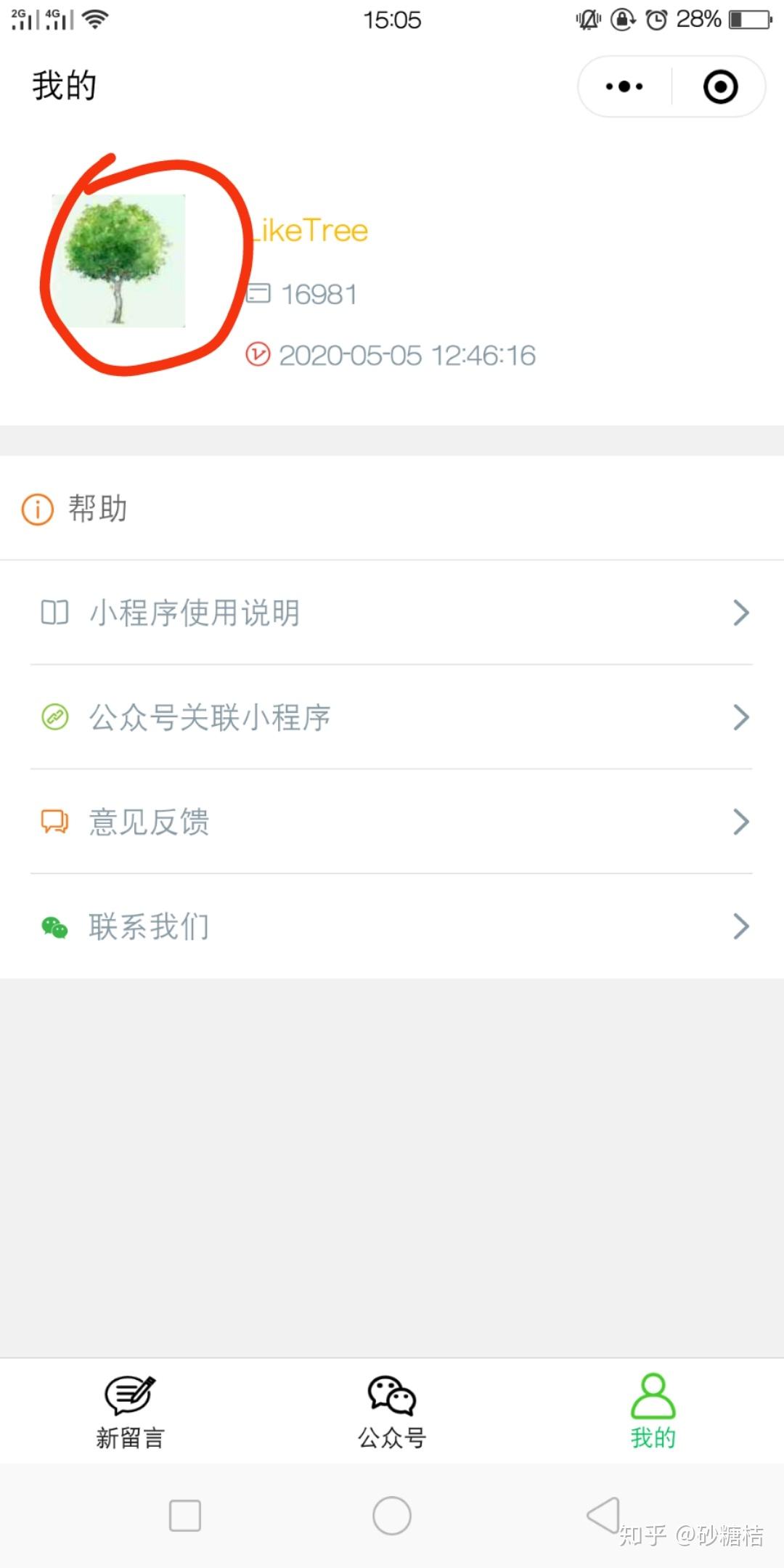This screenshot has height=1568, width=784.
Task: Open 小程序使用说明 usage instructions
Action: point(392,613)
